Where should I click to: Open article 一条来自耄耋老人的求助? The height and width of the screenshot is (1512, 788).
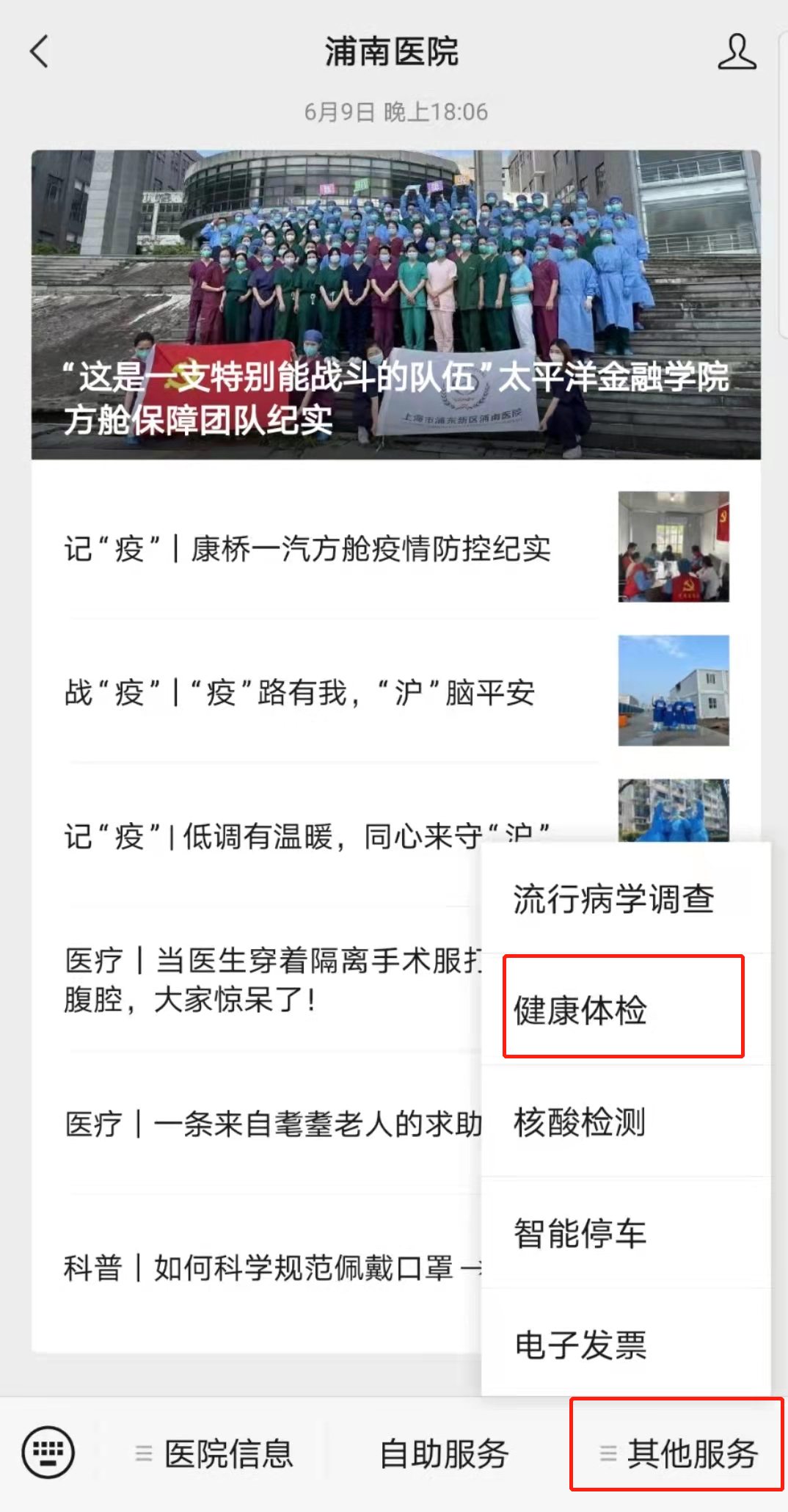pyautogui.click(x=271, y=1124)
